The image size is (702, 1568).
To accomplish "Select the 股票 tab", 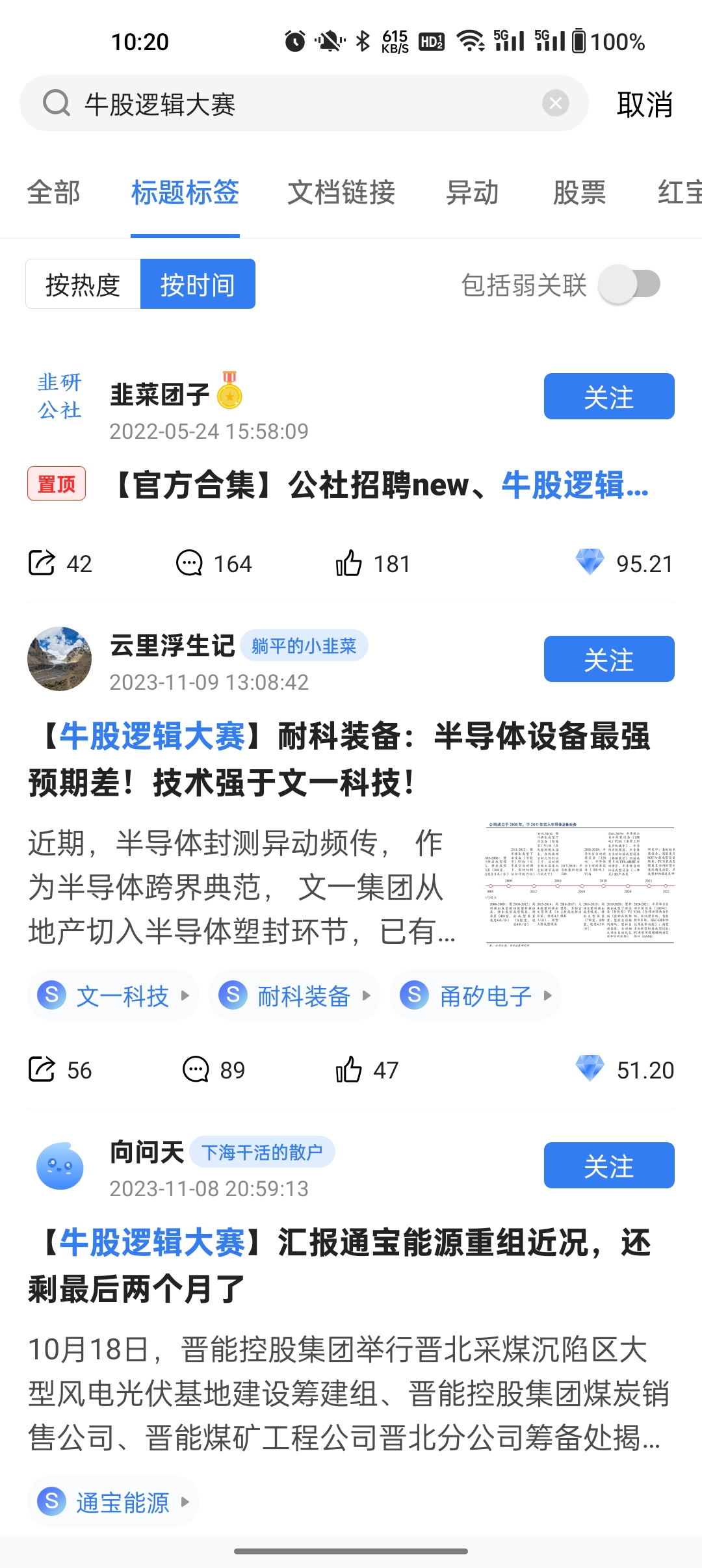I will (579, 193).
